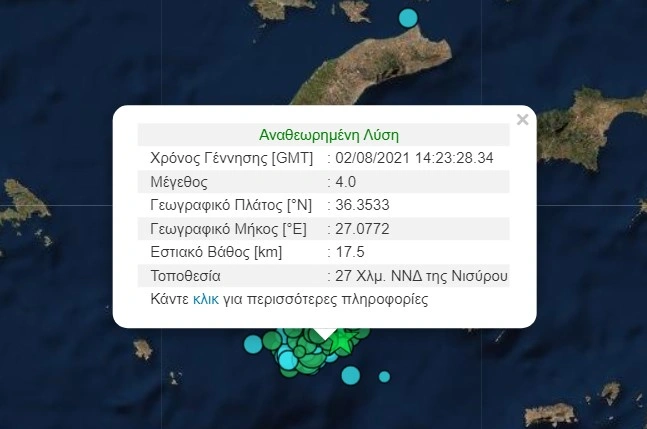Select the green star earthquake marker
647x429 pixels.
pos(343,342)
